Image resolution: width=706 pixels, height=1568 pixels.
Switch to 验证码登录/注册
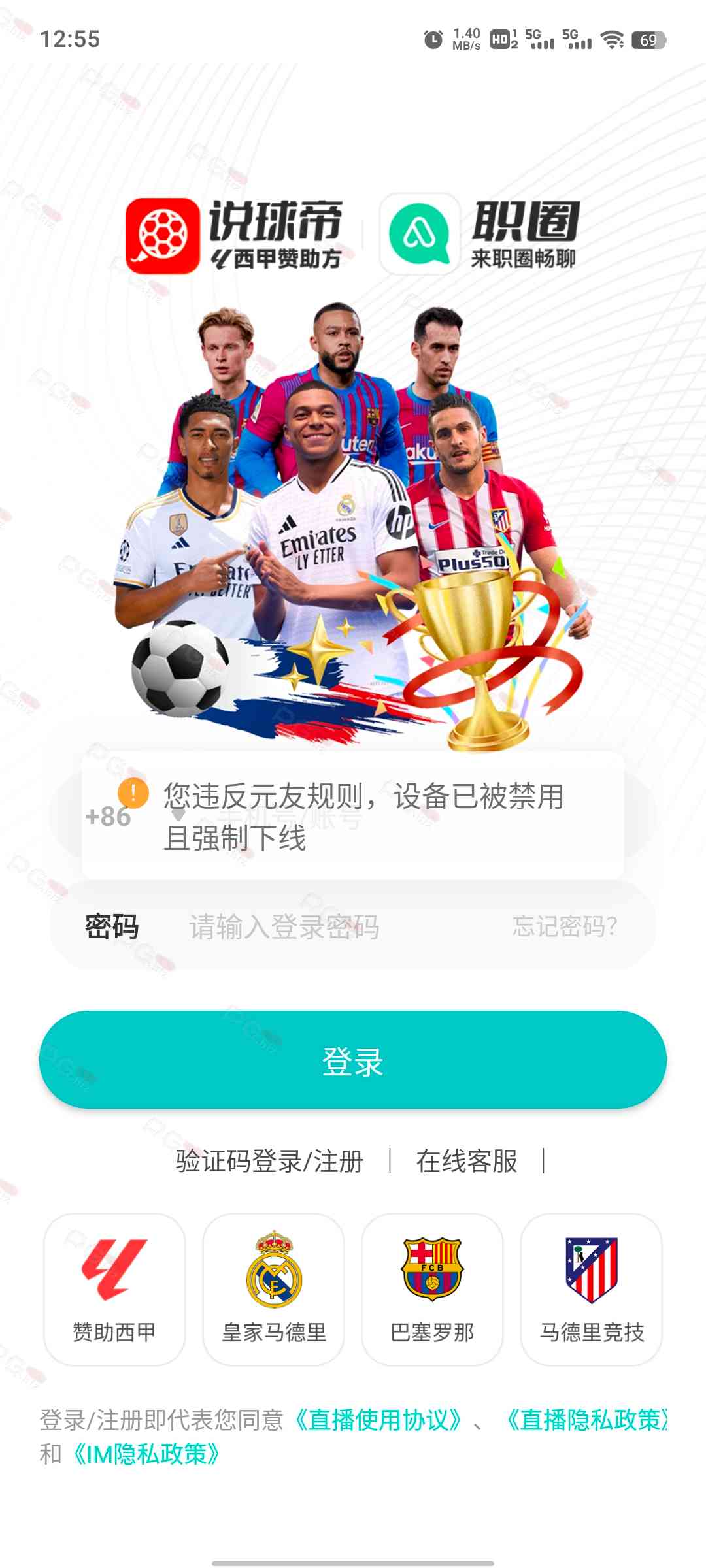click(269, 1162)
